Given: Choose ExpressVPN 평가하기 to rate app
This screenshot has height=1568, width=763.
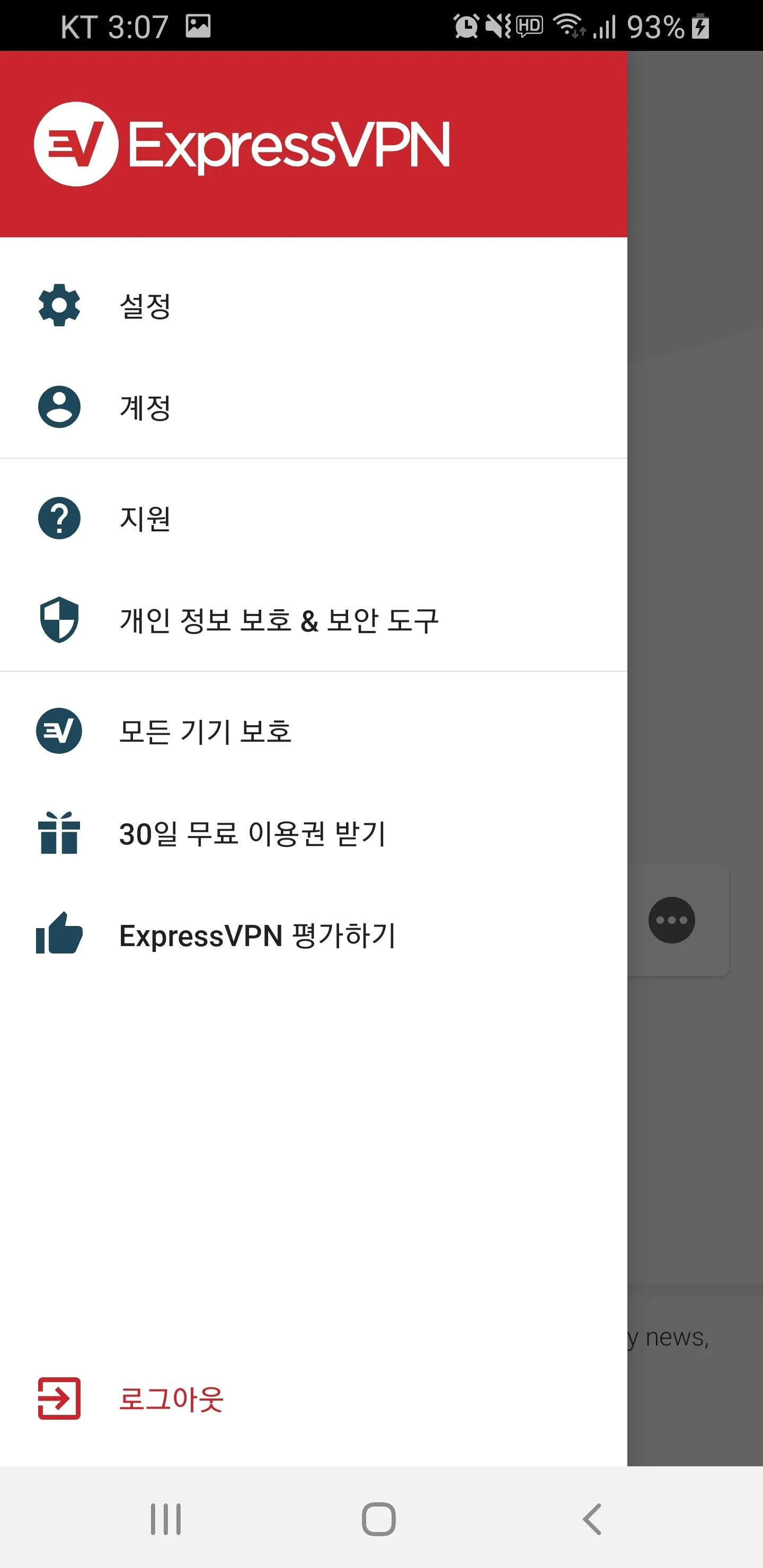Looking at the screenshot, I should point(314,936).
